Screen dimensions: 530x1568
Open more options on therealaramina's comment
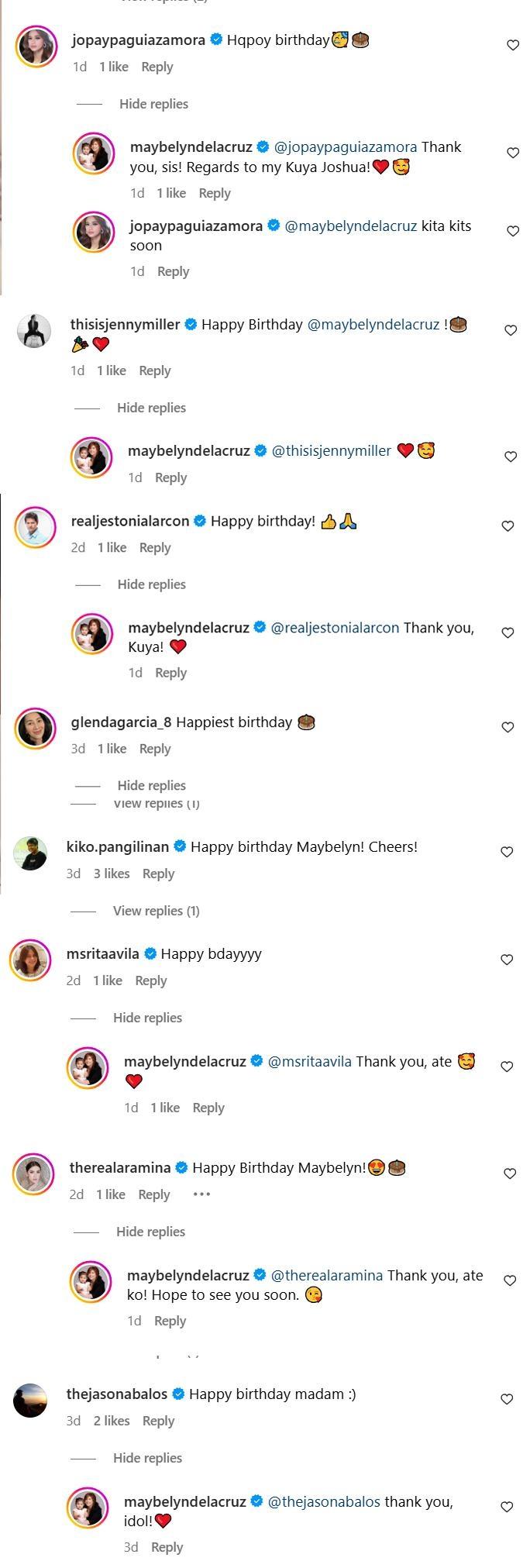(201, 1194)
